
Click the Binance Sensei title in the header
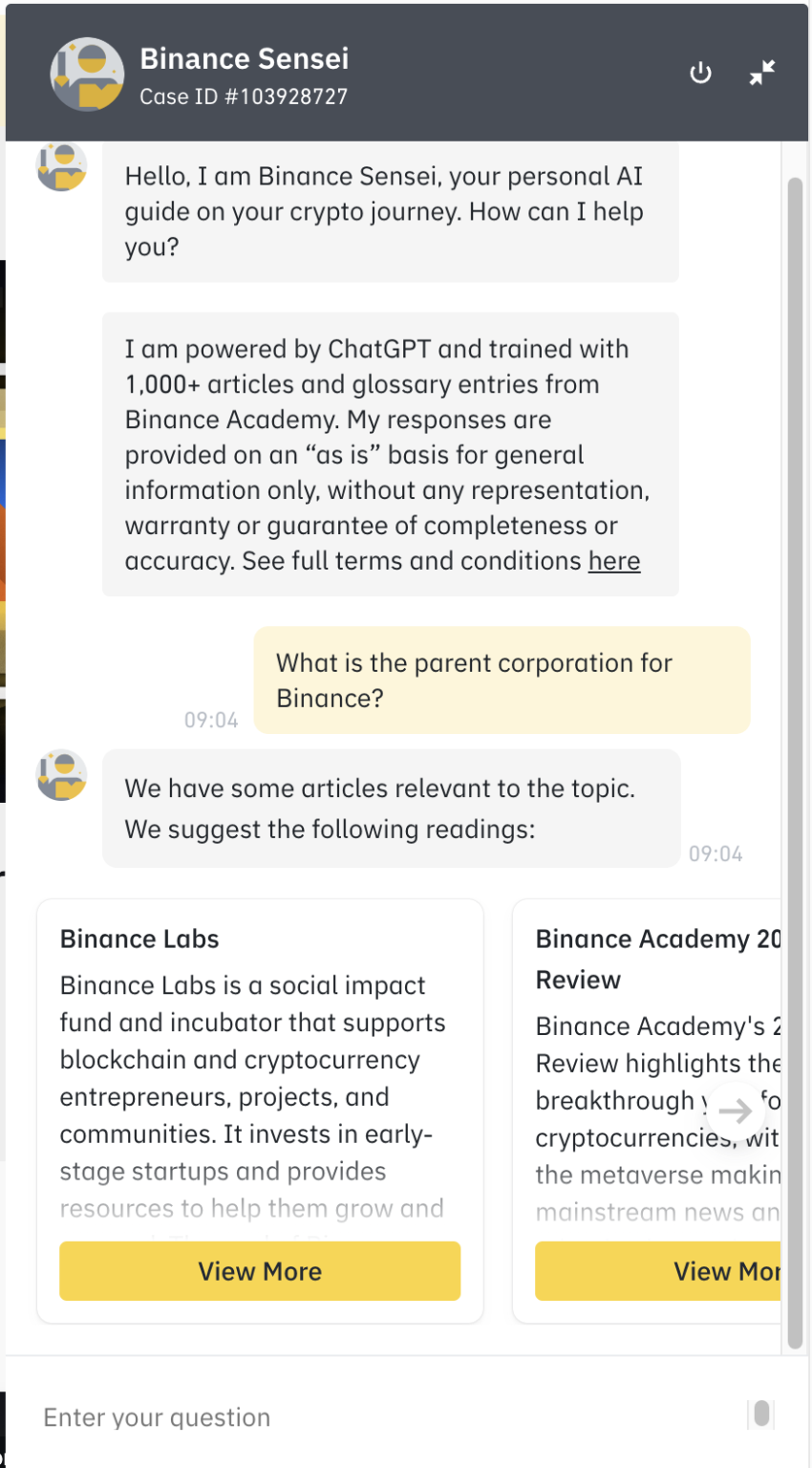[244, 58]
